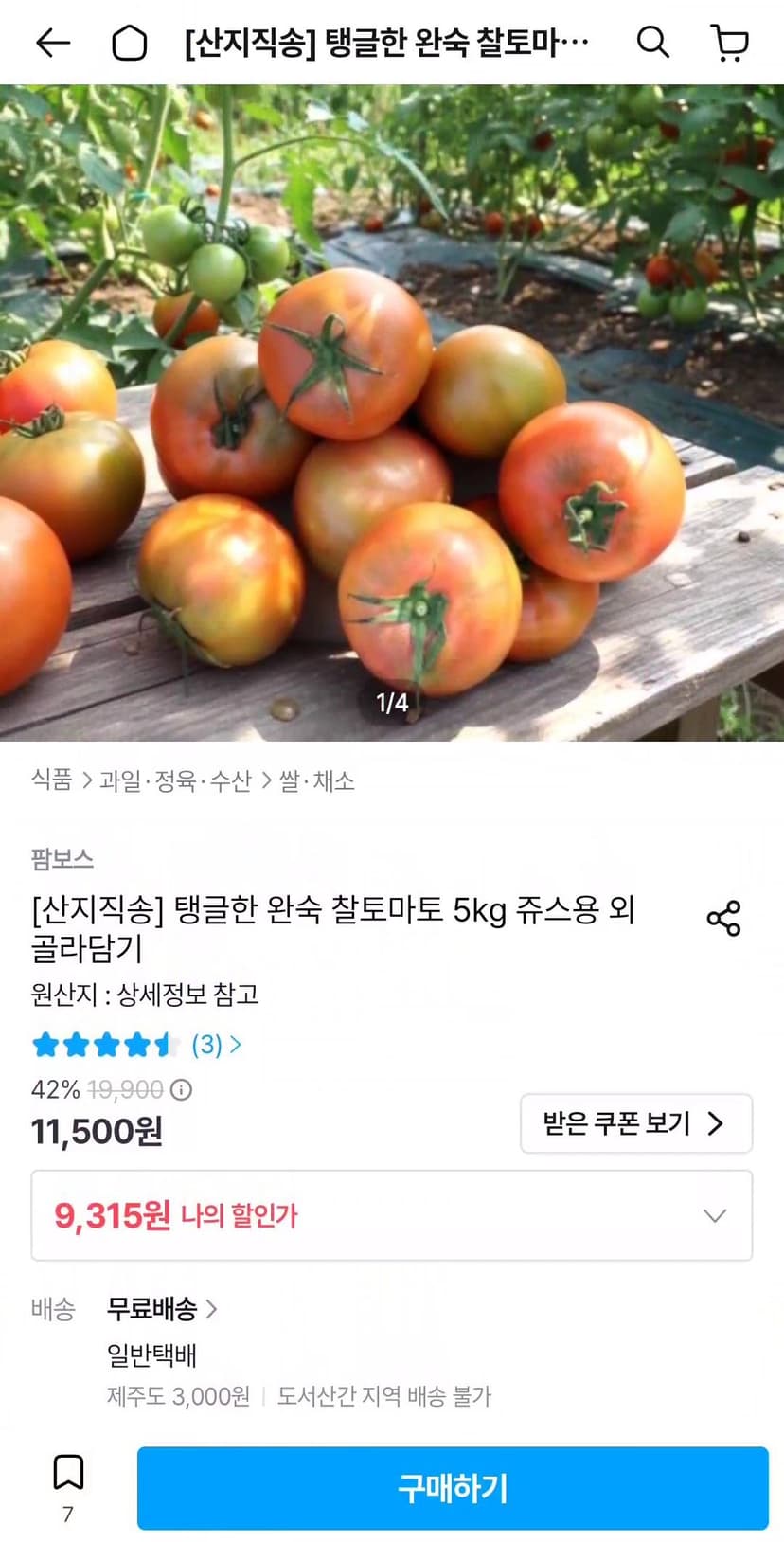Open the home icon in top bar

pyautogui.click(x=130, y=43)
